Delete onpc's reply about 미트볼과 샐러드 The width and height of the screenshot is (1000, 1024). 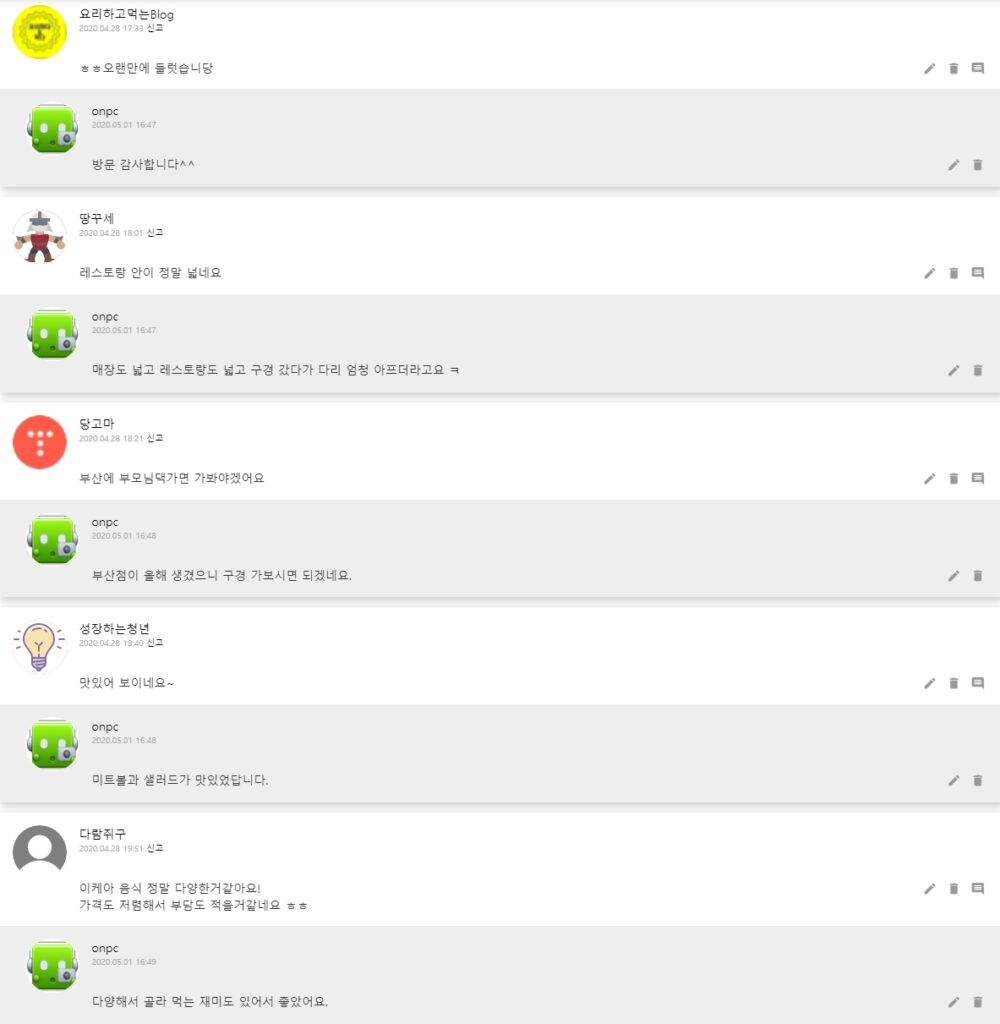point(978,780)
